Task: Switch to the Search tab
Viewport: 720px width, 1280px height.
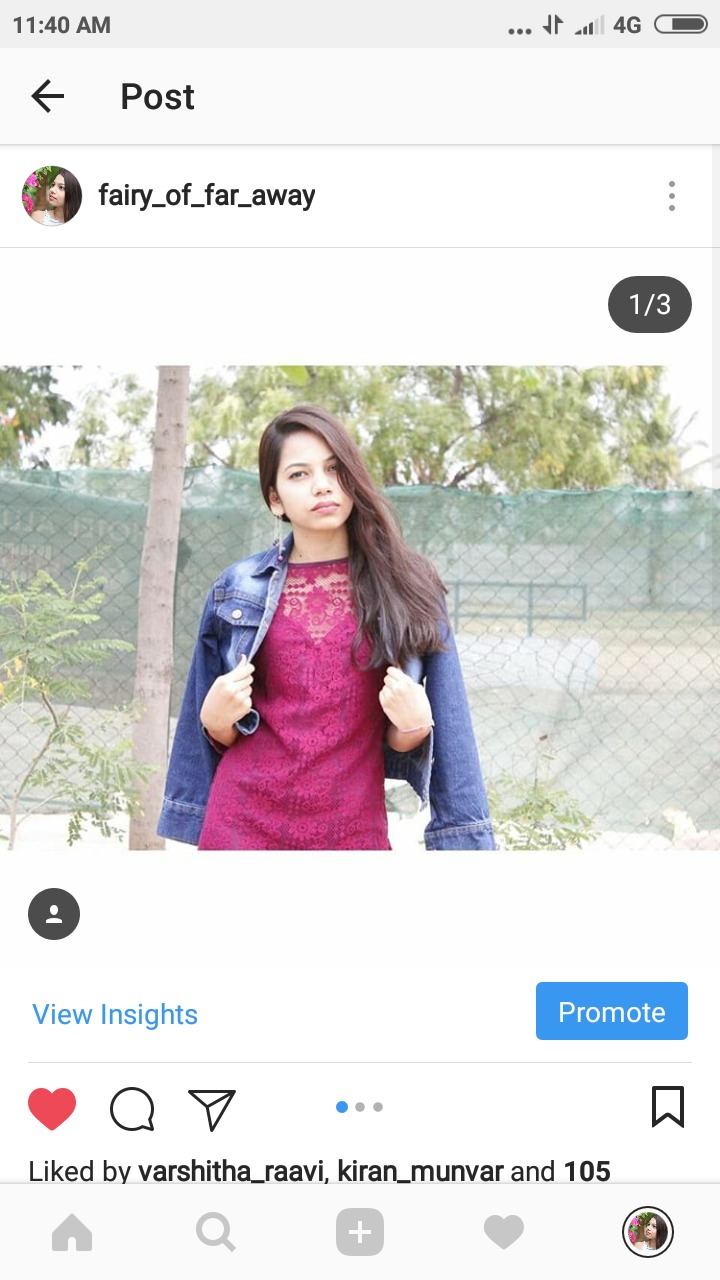Action: pos(215,1232)
